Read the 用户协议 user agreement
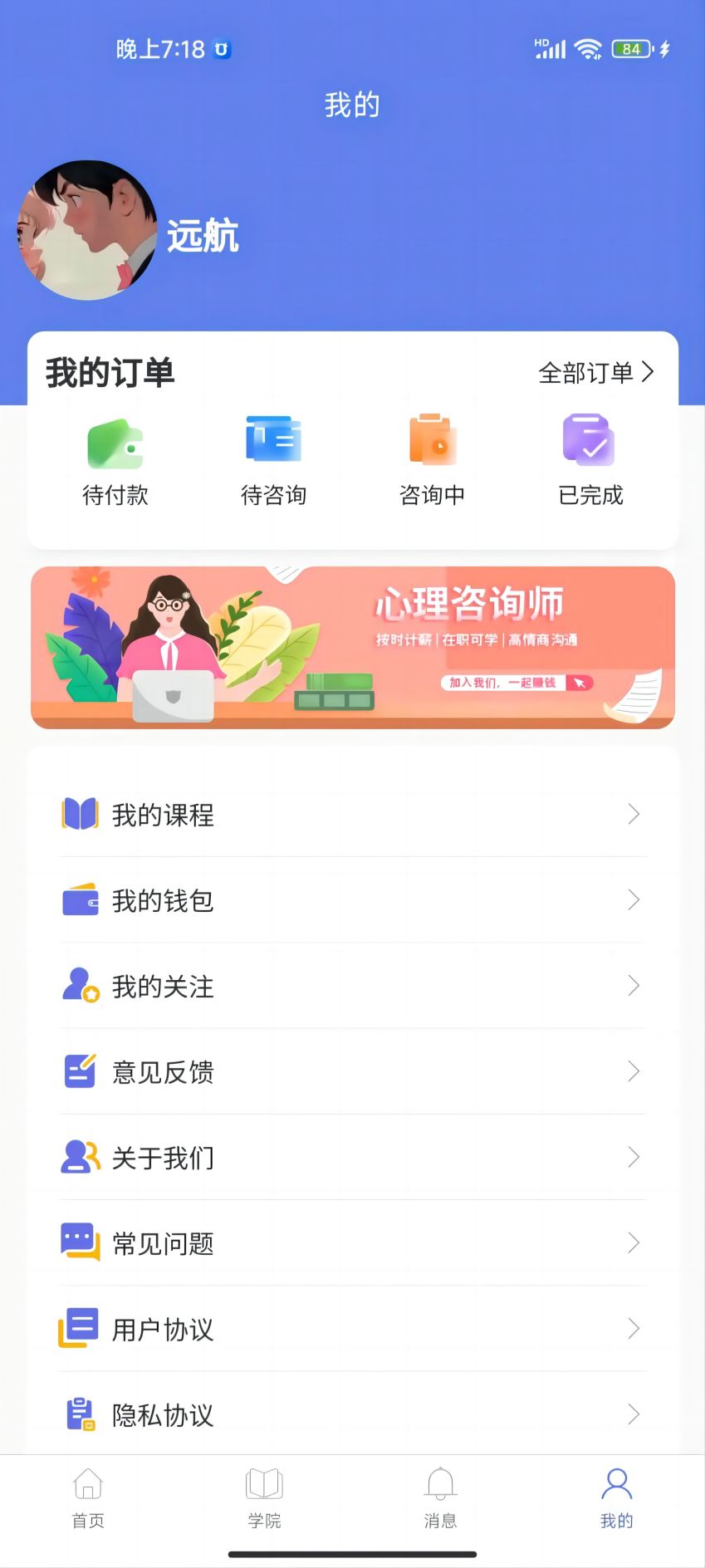The height and width of the screenshot is (1568, 705). [352, 1329]
